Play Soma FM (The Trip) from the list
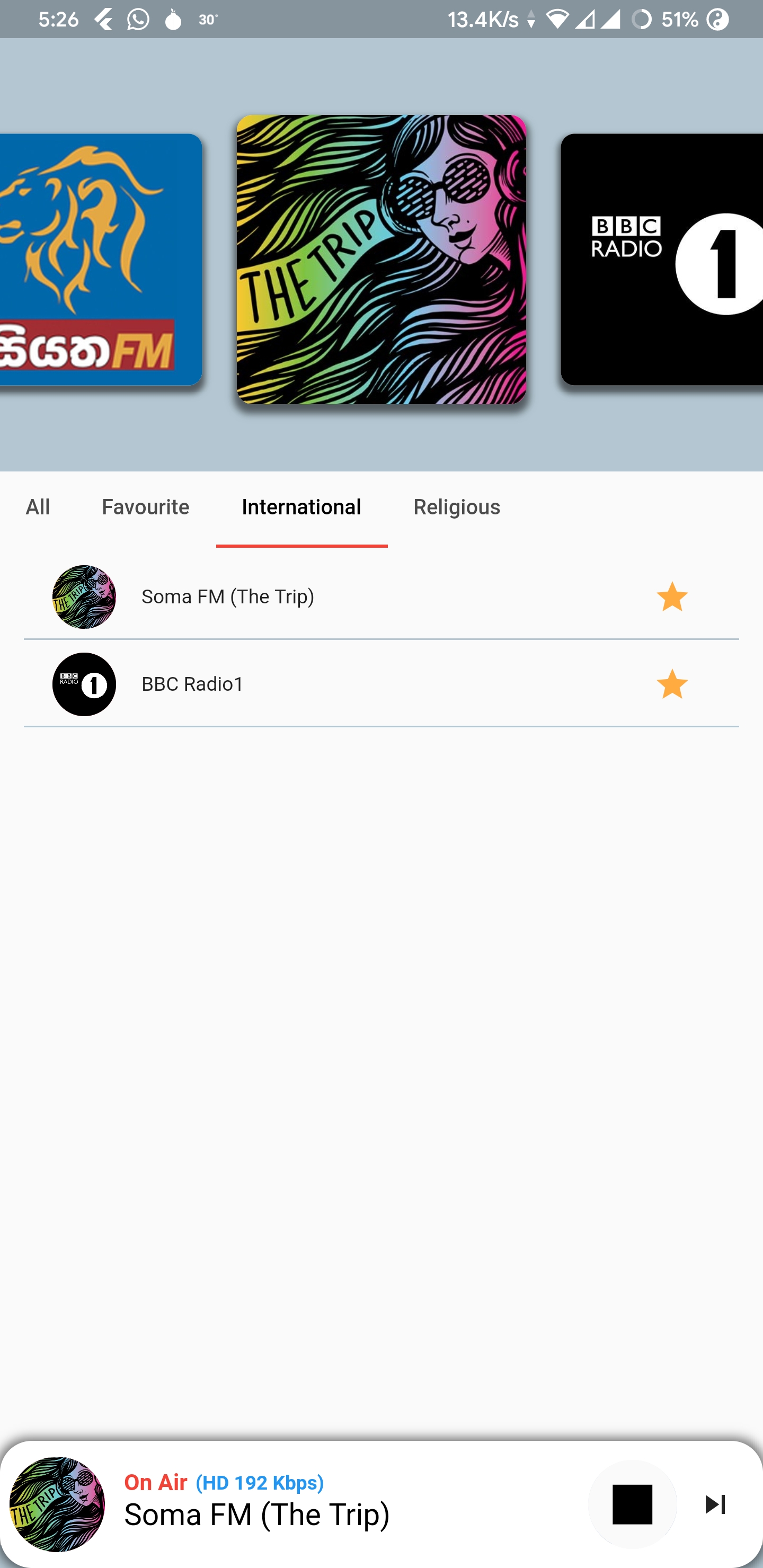763x1568 pixels. 381,596
